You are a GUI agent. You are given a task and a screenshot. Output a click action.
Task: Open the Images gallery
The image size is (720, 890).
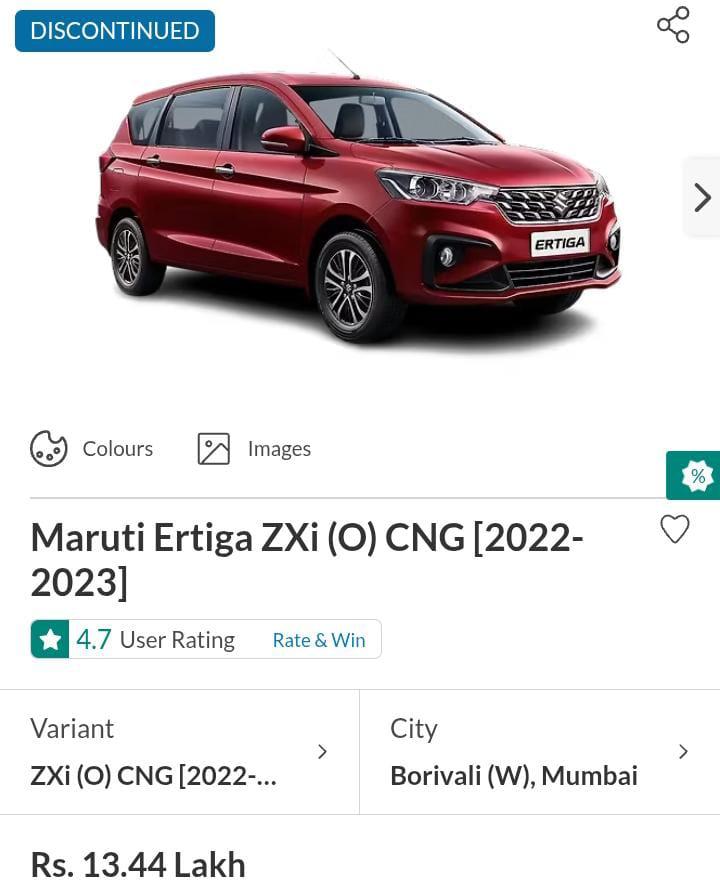(255, 449)
